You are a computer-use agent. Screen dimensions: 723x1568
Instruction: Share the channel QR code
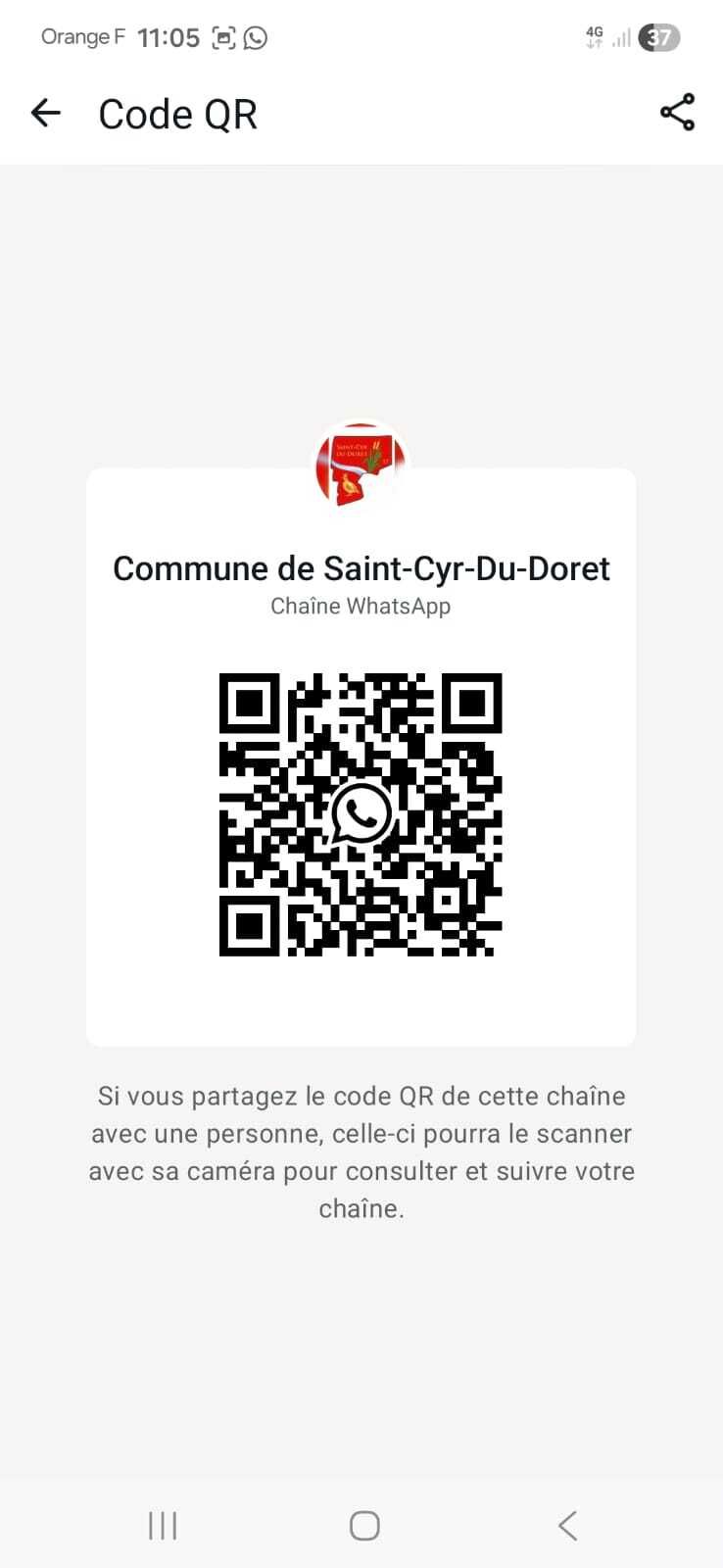pyautogui.click(x=677, y=113)
